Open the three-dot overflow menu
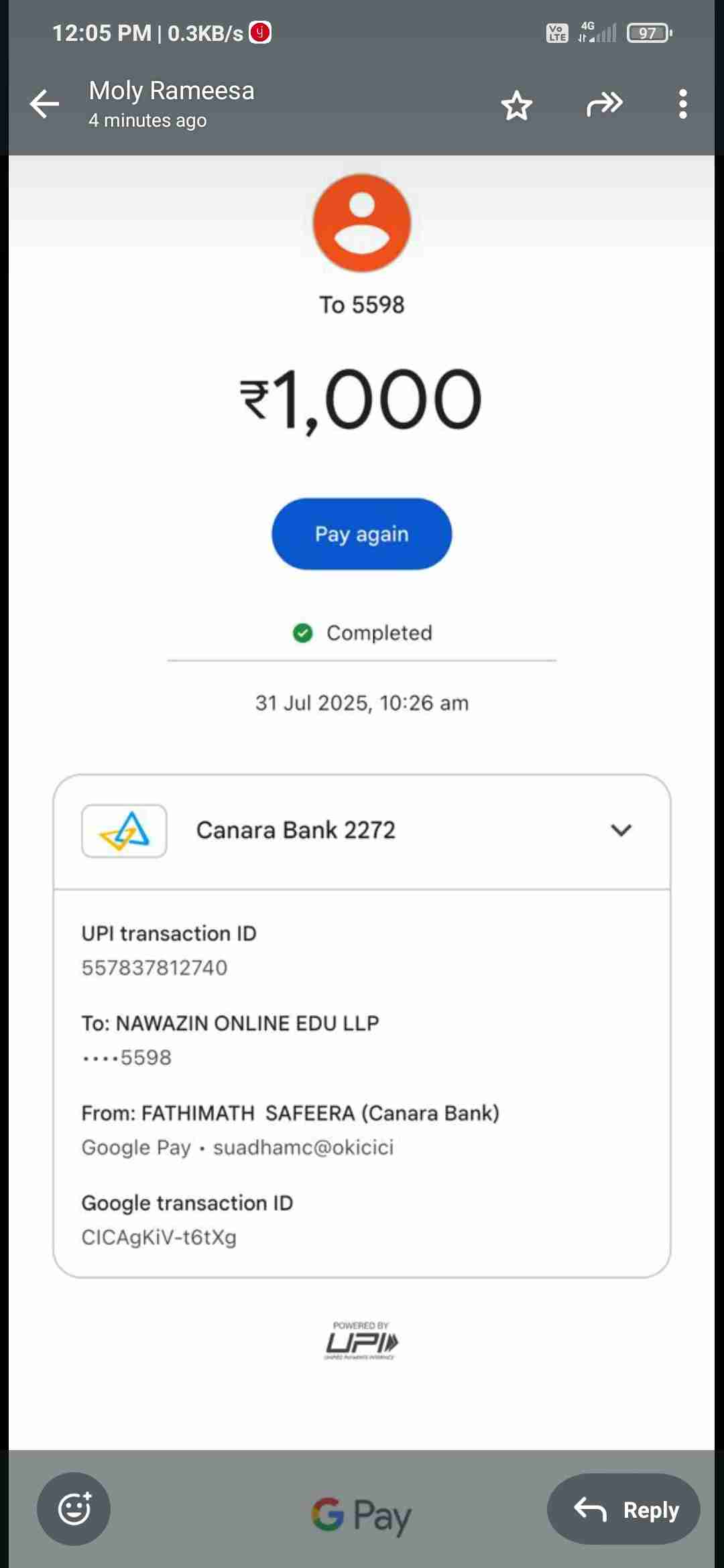The width and height of the screenshot is (724, 1568). (x=682, y=105)
